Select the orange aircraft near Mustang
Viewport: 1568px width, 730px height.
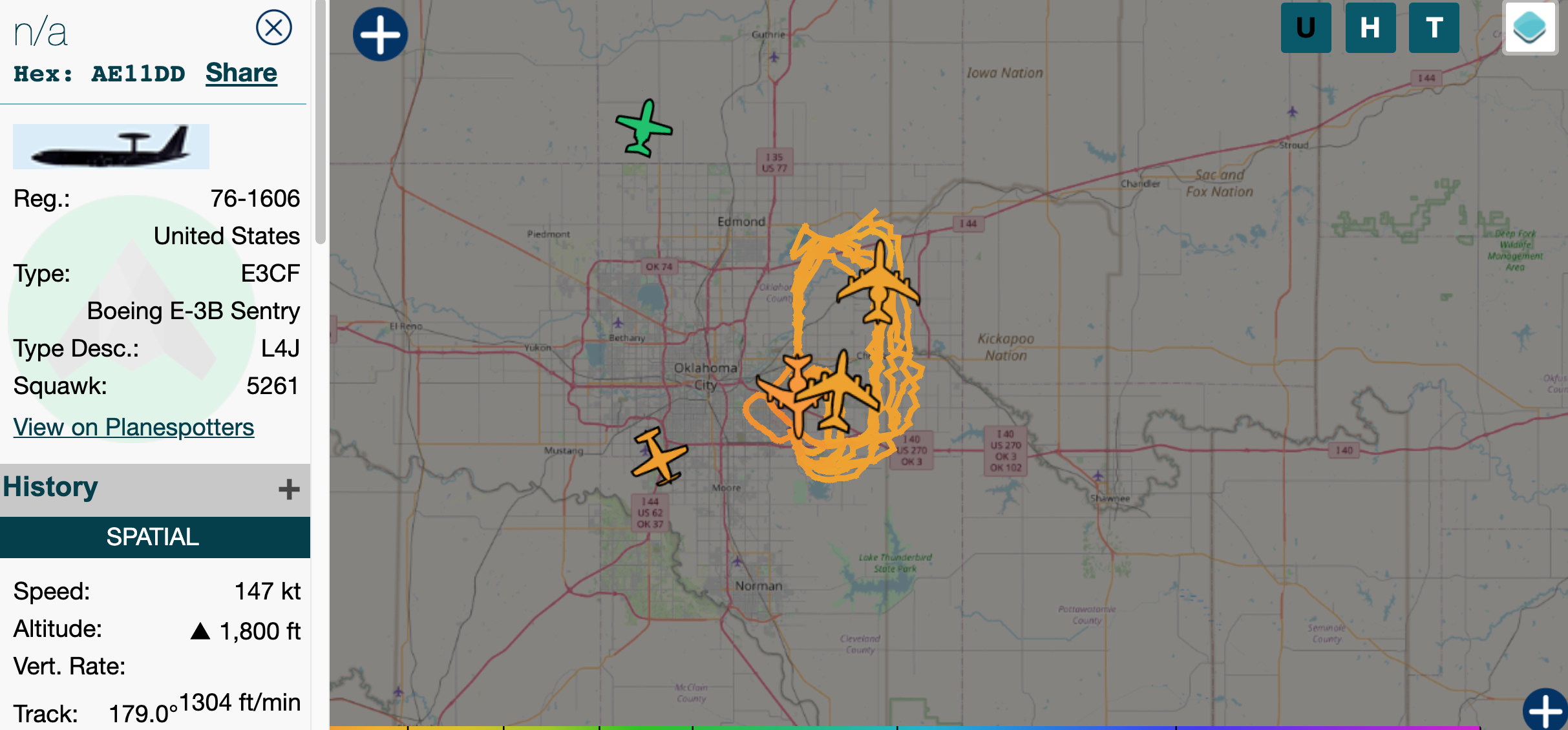point(659,456)
